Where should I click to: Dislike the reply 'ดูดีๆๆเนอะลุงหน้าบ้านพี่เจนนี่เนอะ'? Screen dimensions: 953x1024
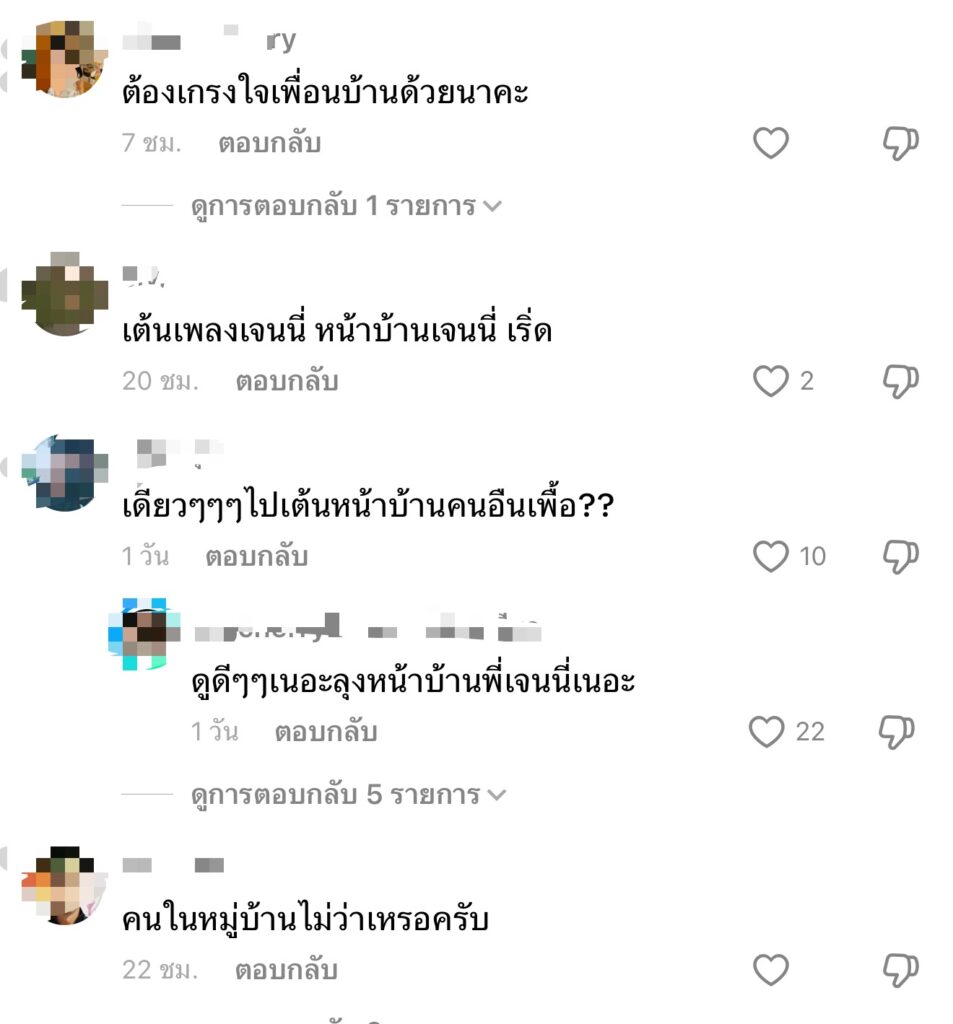(x=896, y=732)
